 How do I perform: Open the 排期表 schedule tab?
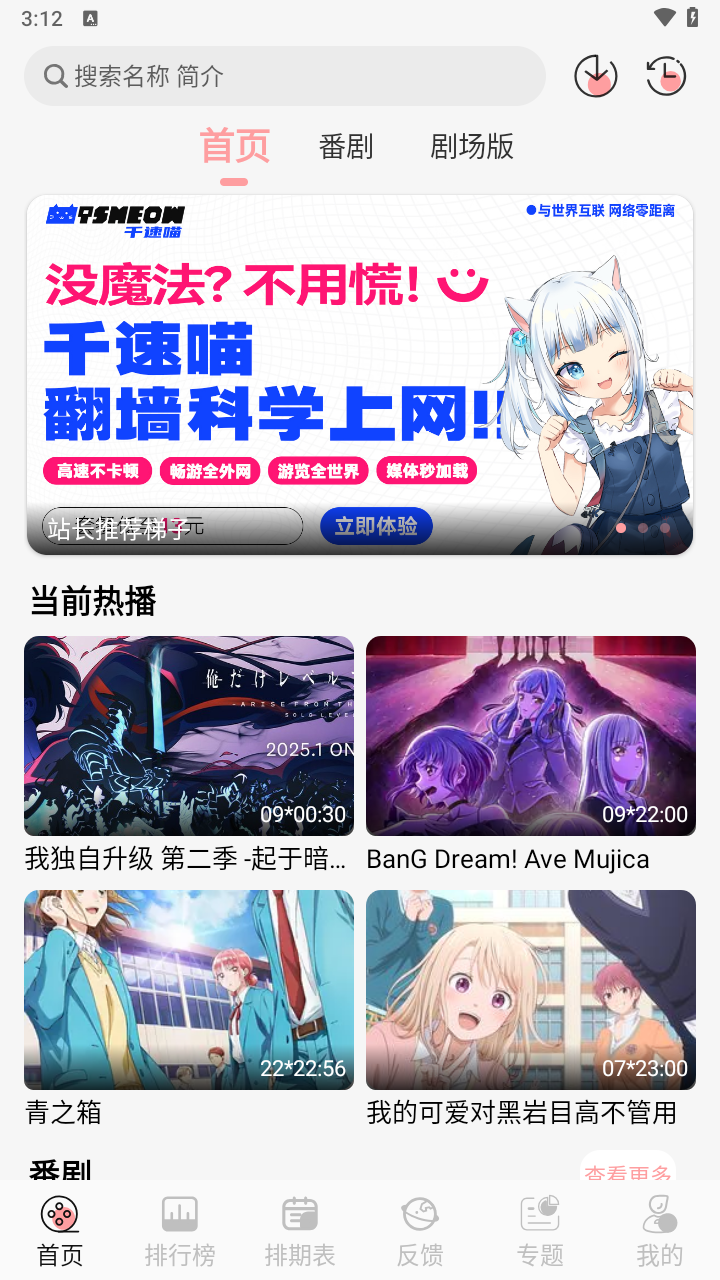pyautogui.click(x=300, y=1231)
